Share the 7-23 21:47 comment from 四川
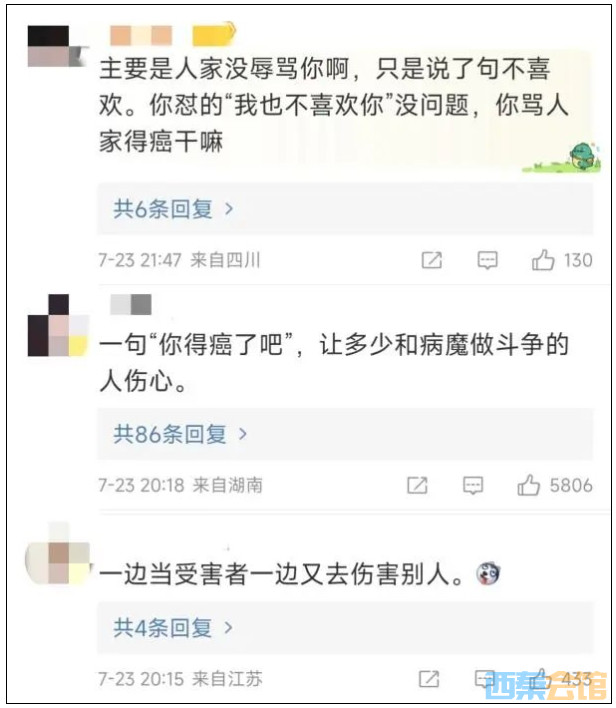 tap(431, 260)
